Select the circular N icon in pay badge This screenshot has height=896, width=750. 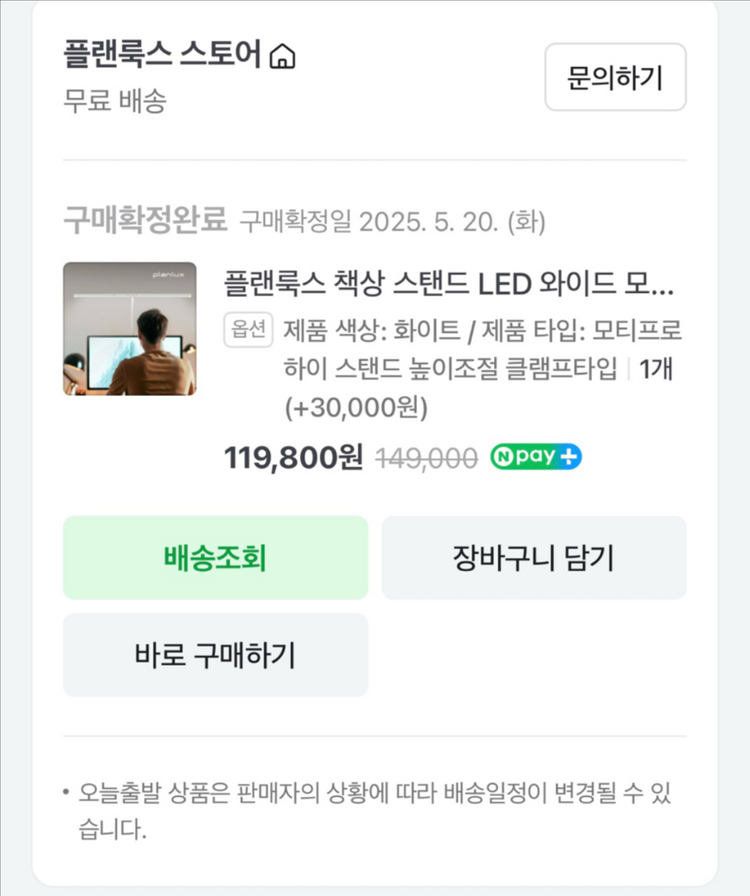pos(503,456)
